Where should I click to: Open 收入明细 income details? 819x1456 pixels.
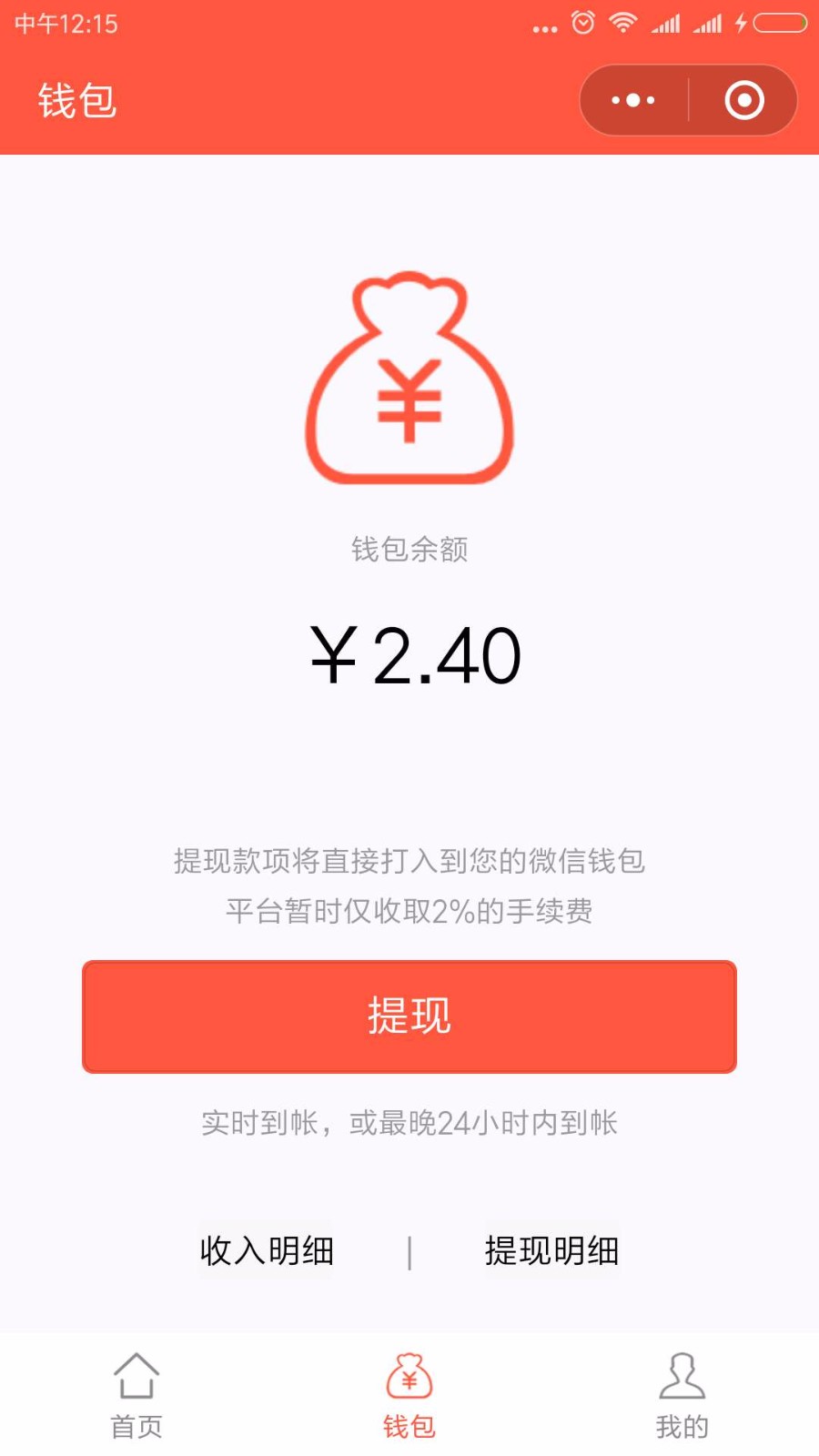click(267, 1250)
